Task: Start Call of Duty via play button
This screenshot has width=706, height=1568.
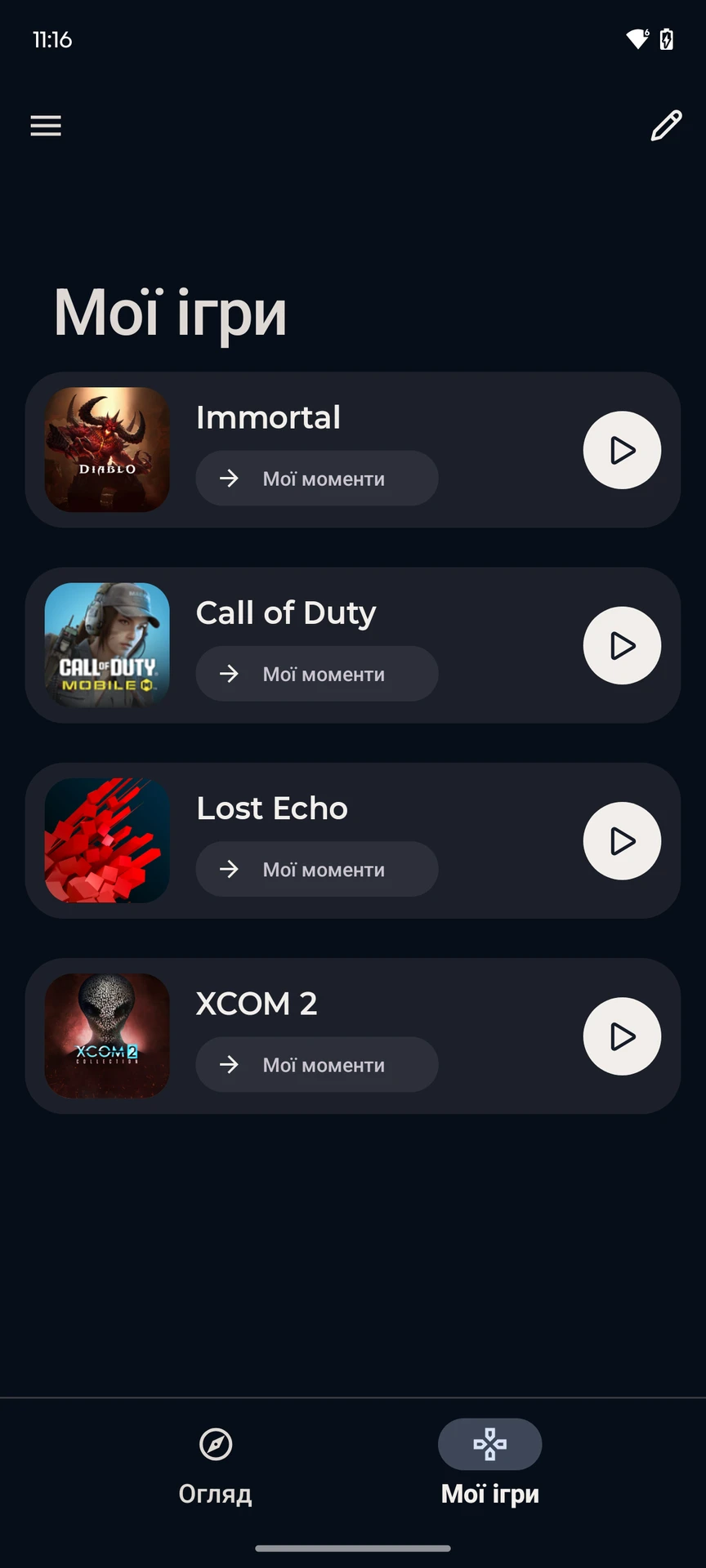Action: [x=622, y=645]
